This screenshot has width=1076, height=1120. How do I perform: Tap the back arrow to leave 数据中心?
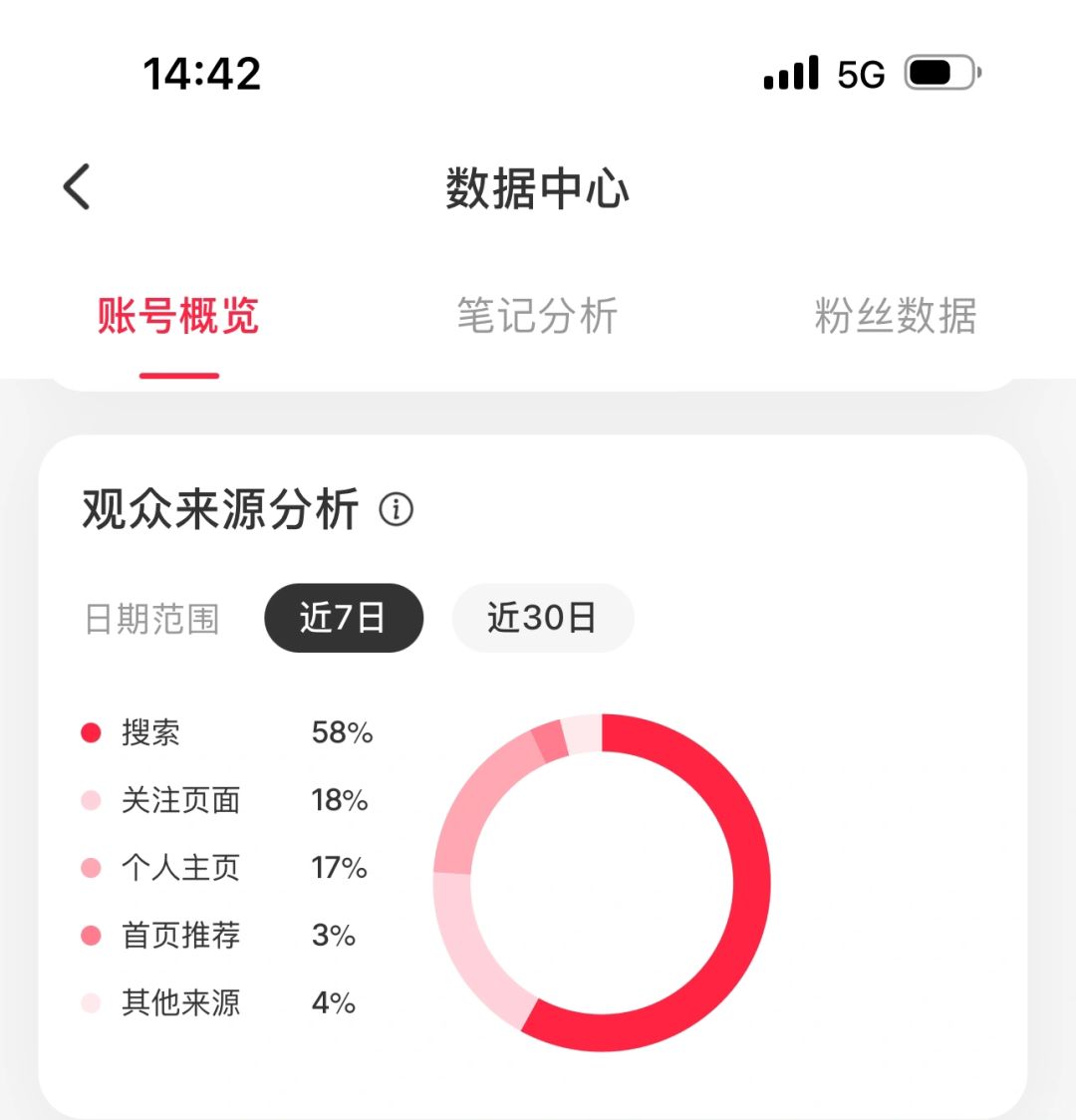click(78, 186)
